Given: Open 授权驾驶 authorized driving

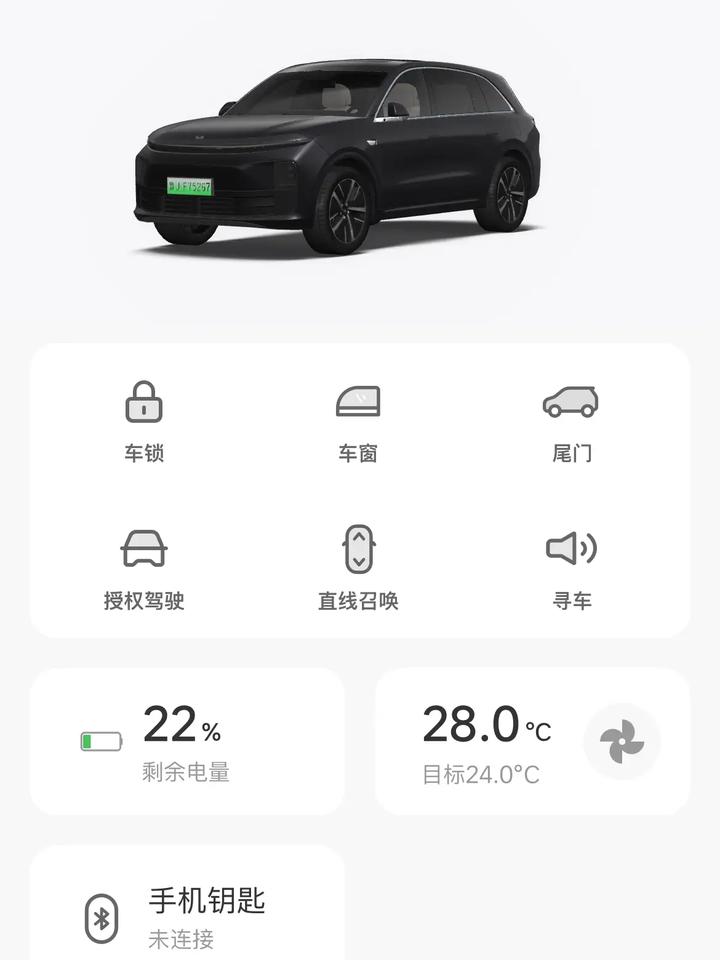Looking at the screenshot, I should point(144,567).
